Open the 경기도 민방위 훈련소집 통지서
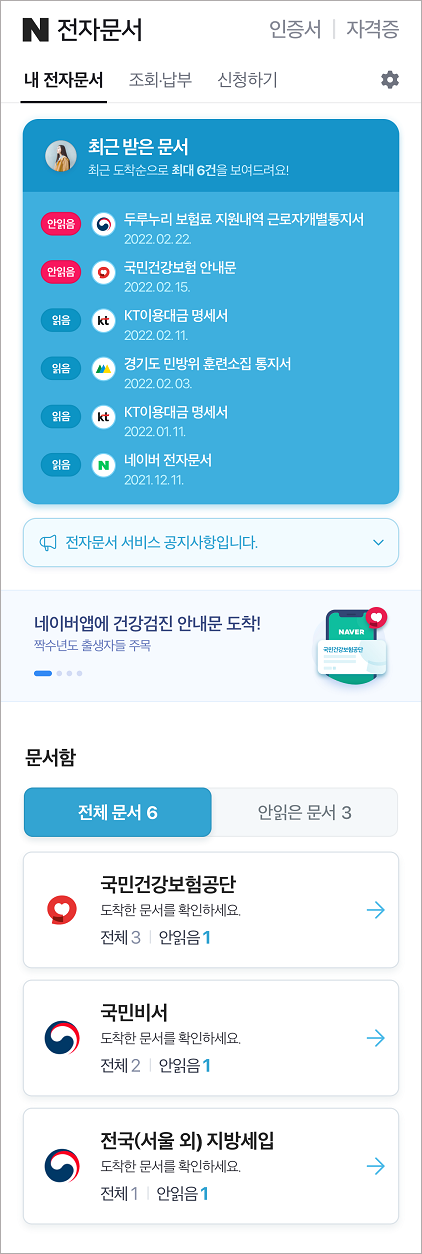This screenshot has width=422, height=1254. click(x=211, y=371)
